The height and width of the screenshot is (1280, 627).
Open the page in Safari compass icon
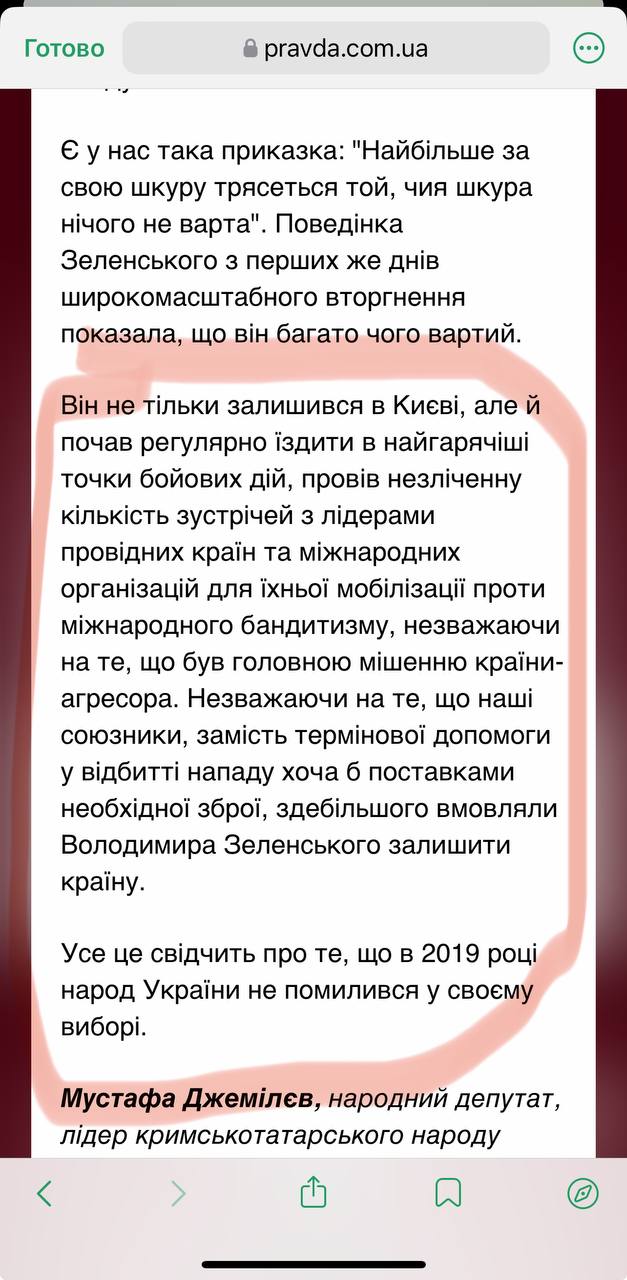pyautogui.click(x=583, y=1193)
